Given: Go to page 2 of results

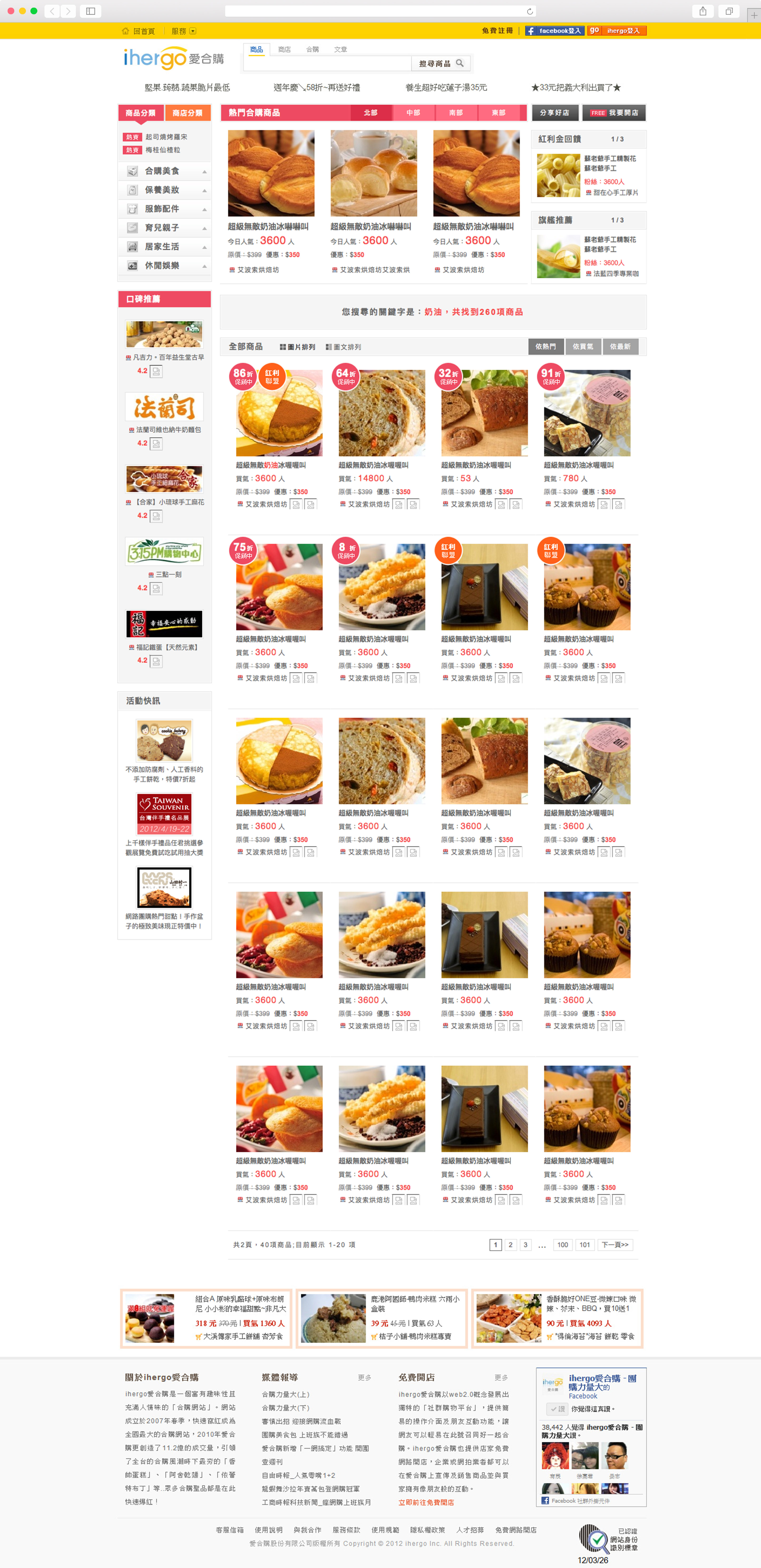Looking at the screenshot, I should [x=511, y=1245].
